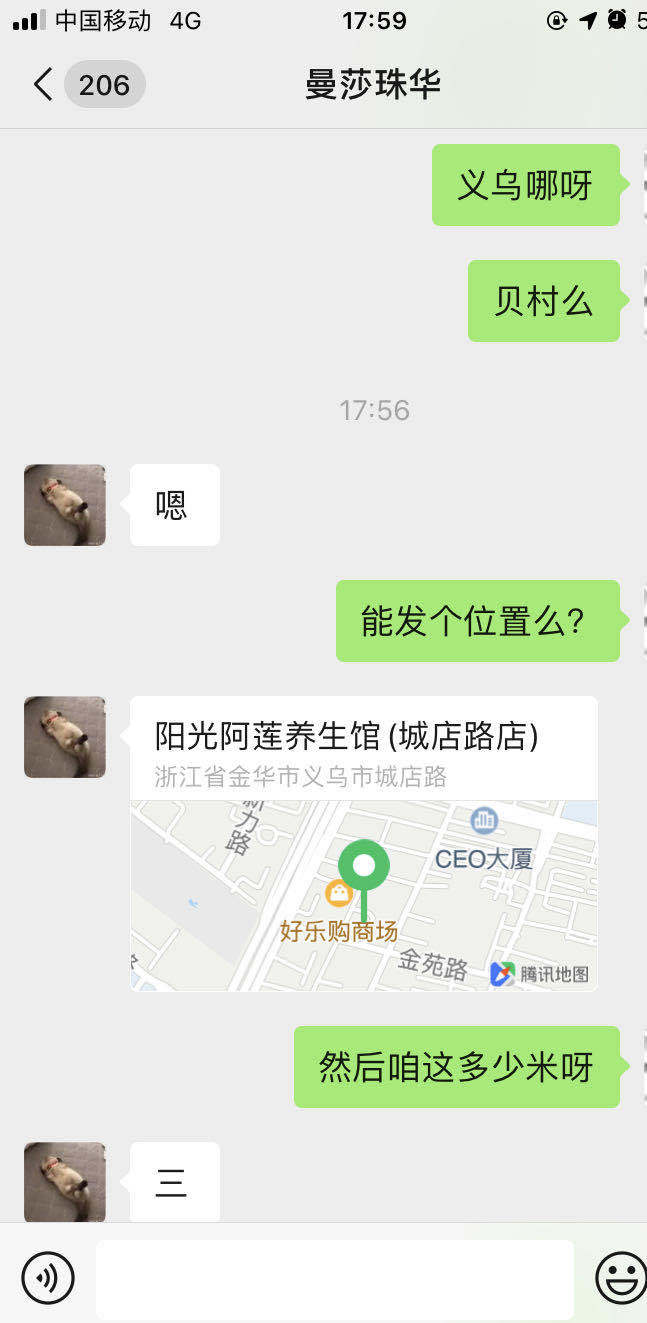The width and height of the screenshot is (647, 1323).
Task: Focus the message text field
Action: click(335, 1279)
